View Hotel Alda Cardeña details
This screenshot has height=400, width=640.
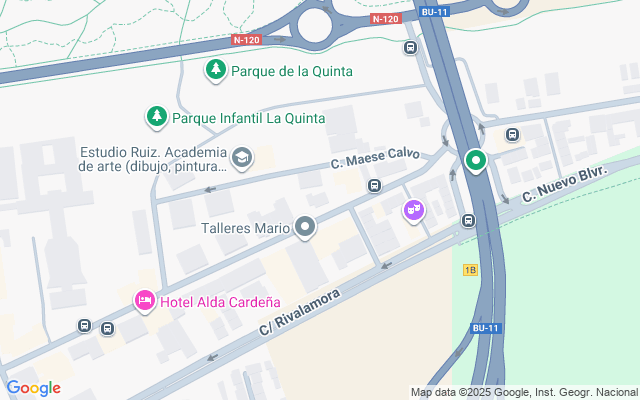[144, 300]
